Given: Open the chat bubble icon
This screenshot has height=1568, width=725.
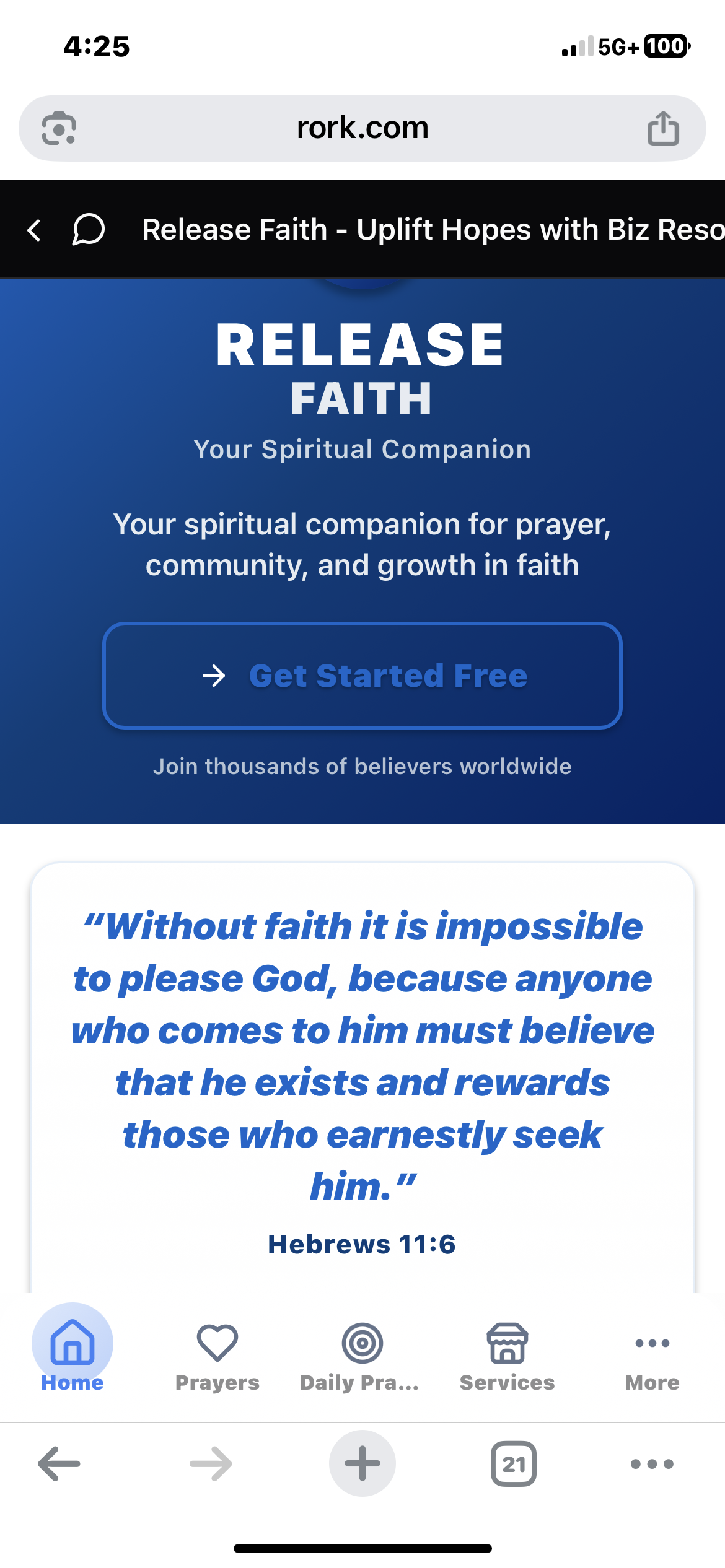Looking at the screenshot, I should [88, 230].
